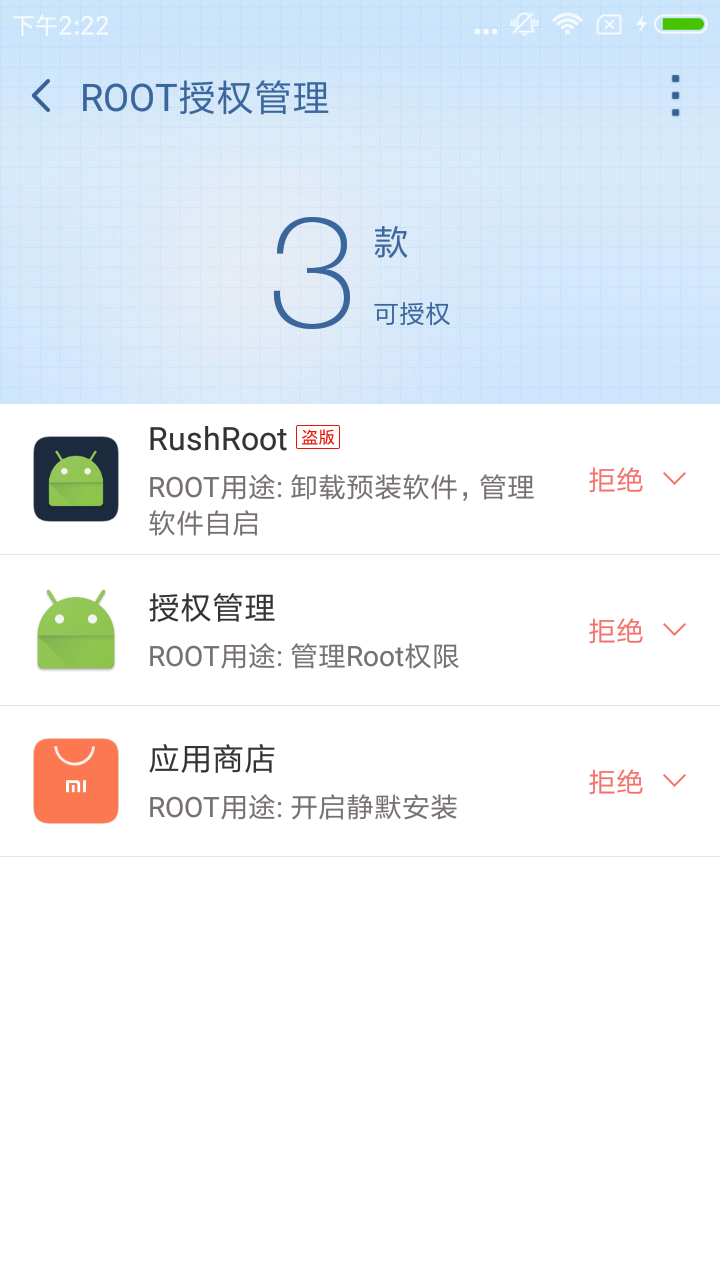The height and width of the screenshot is (1280, 720).
Task: Expand the 应用商店 permission chevron
Action: (x=674, y=781)
